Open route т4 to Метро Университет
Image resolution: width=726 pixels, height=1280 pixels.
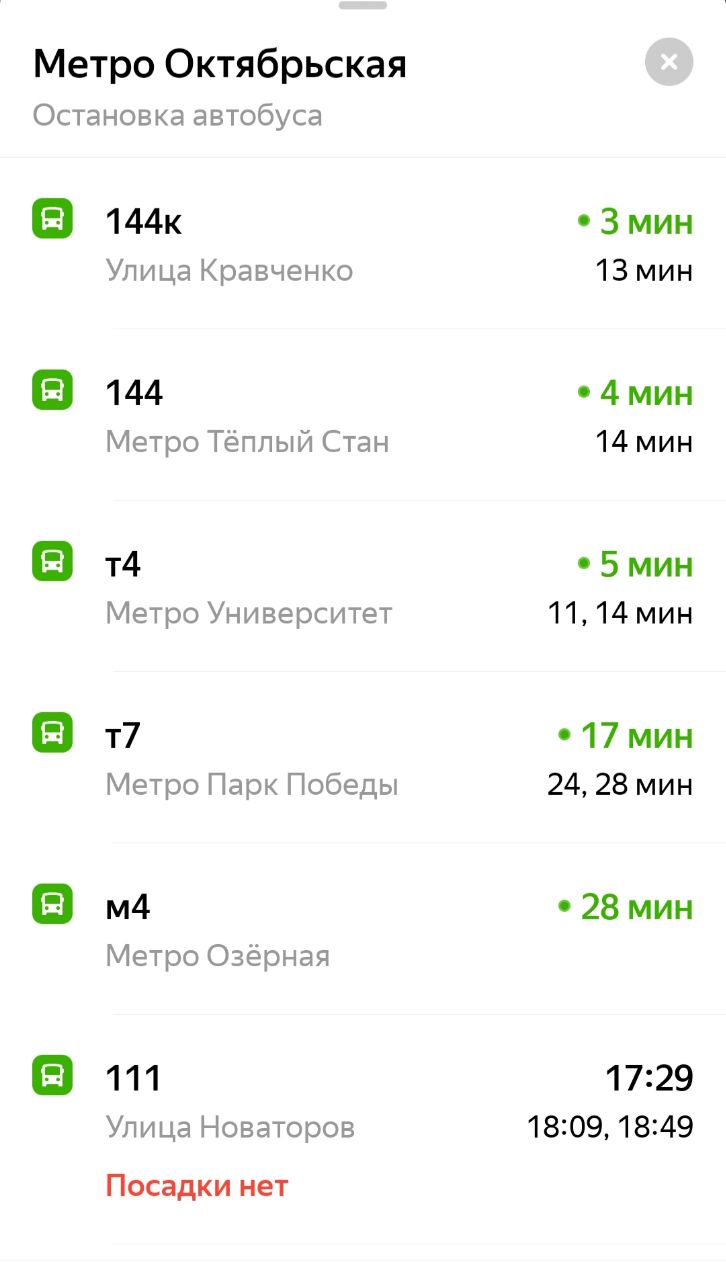pos(363,586)
